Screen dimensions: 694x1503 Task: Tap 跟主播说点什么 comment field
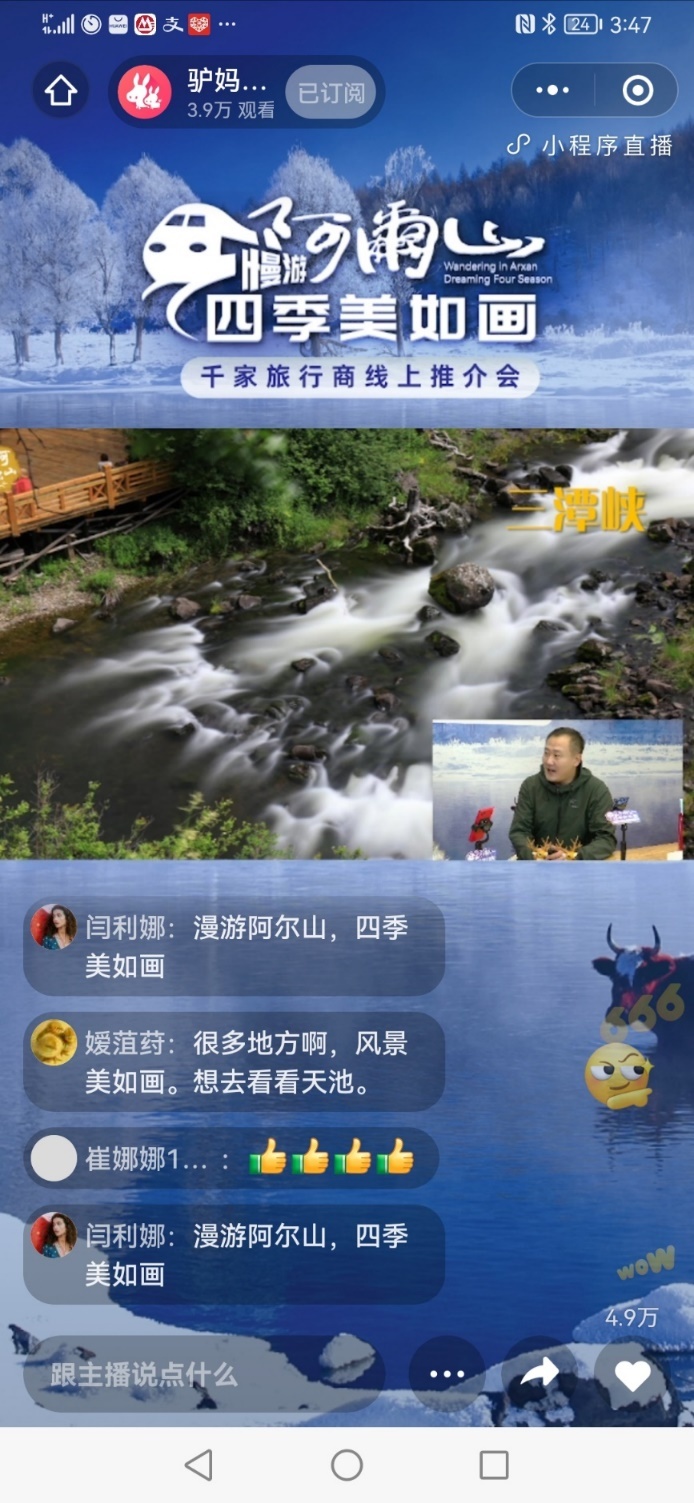[200, 1374]
